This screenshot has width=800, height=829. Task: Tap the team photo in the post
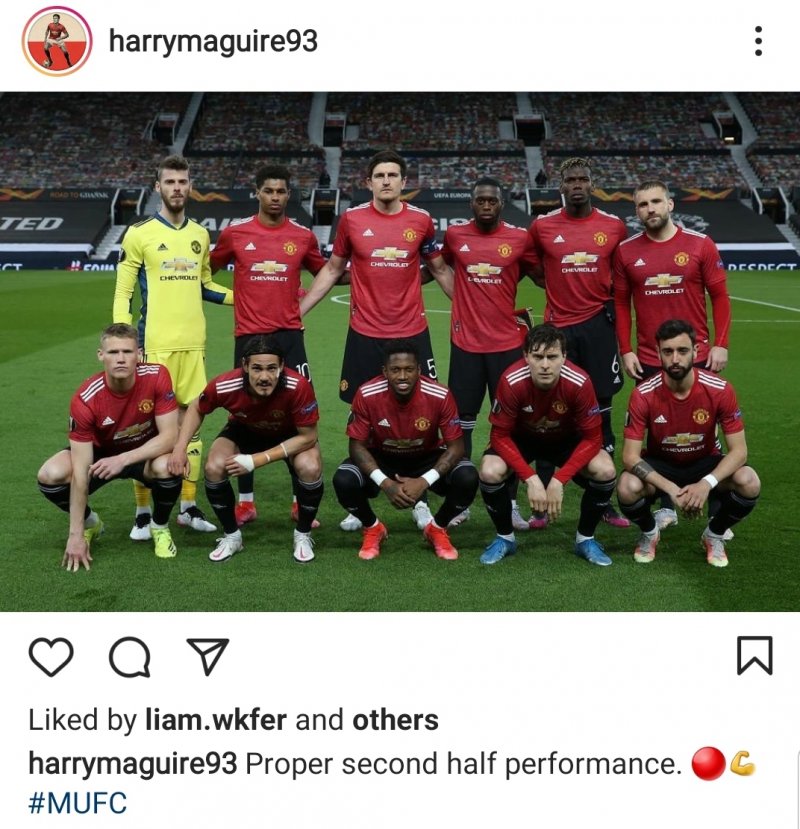[x=400, y=350]
